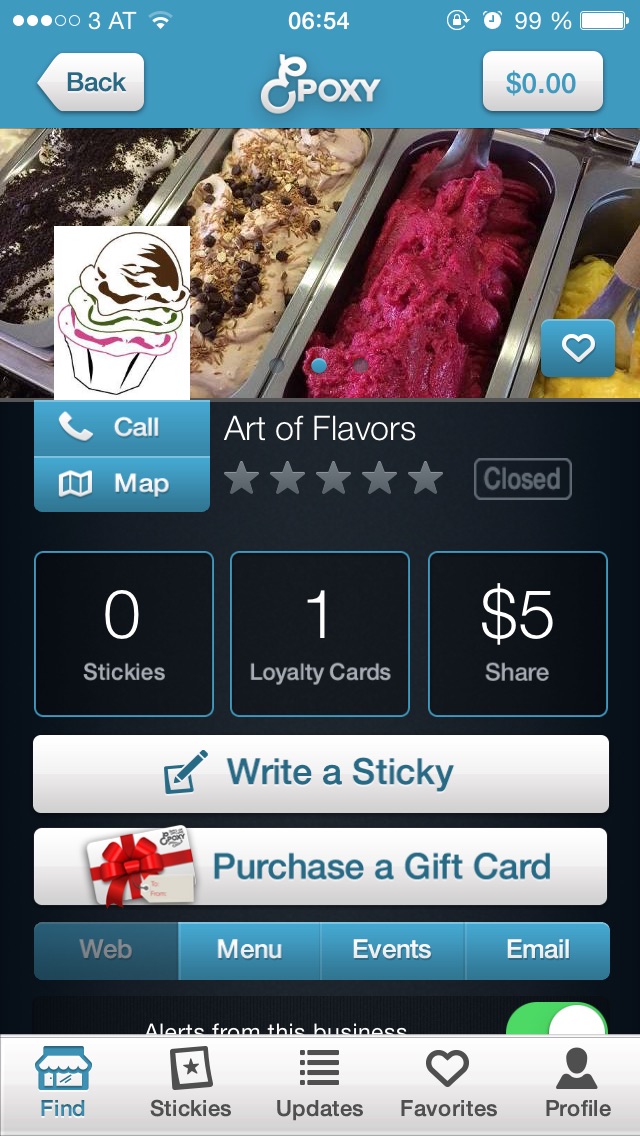Go back using the Back button

click(x=92, y=82)
